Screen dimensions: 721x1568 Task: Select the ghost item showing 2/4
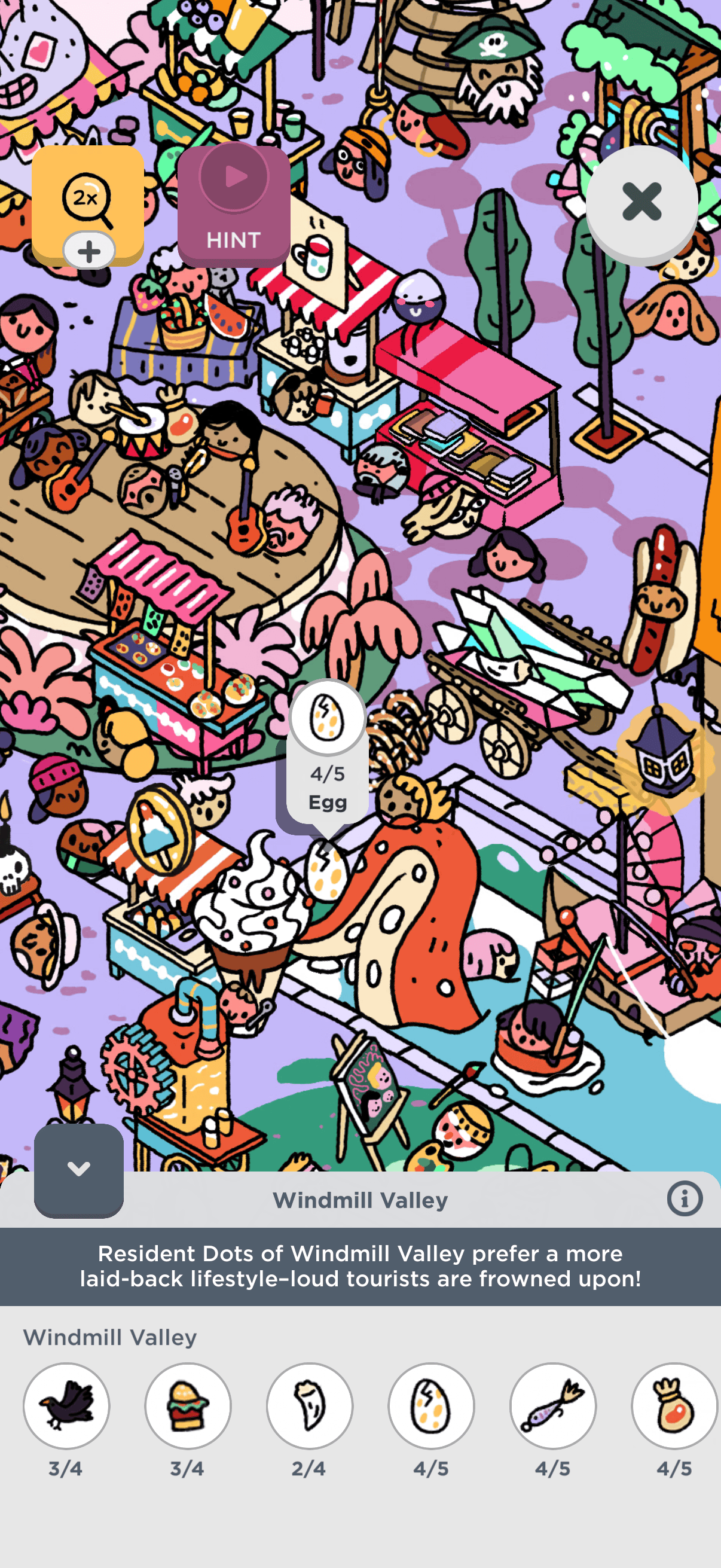click(x=310, y=1405)
